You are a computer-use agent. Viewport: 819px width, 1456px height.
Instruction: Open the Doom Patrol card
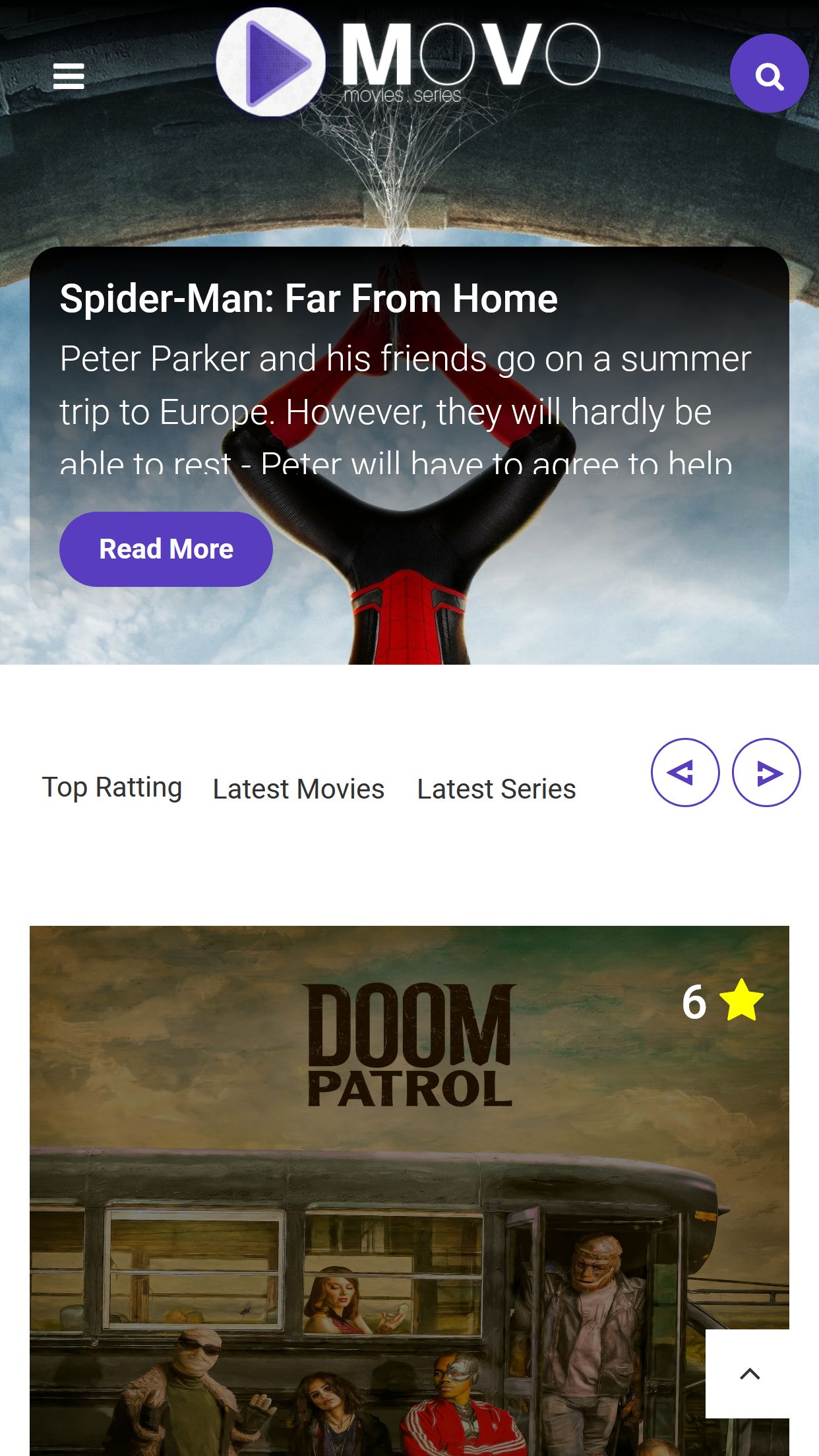point(409,1187)
